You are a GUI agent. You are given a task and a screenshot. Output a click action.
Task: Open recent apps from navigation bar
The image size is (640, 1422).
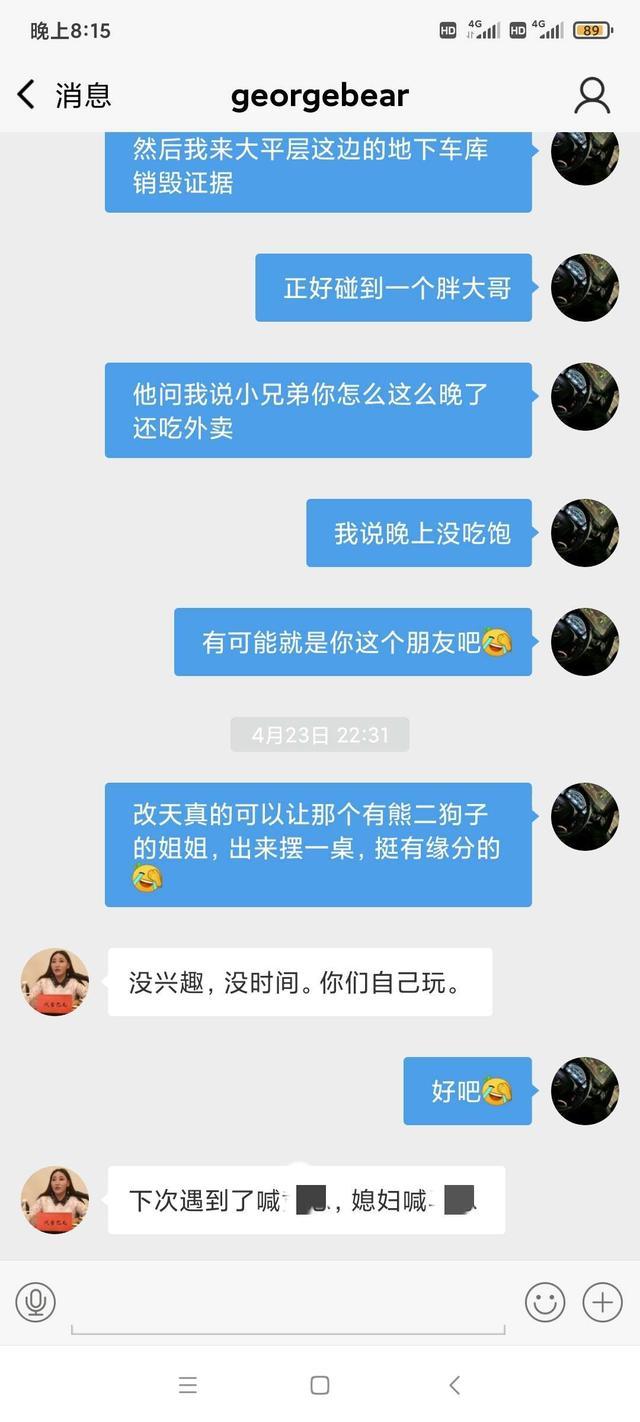pyautogui.click(x=188, y=1385)
